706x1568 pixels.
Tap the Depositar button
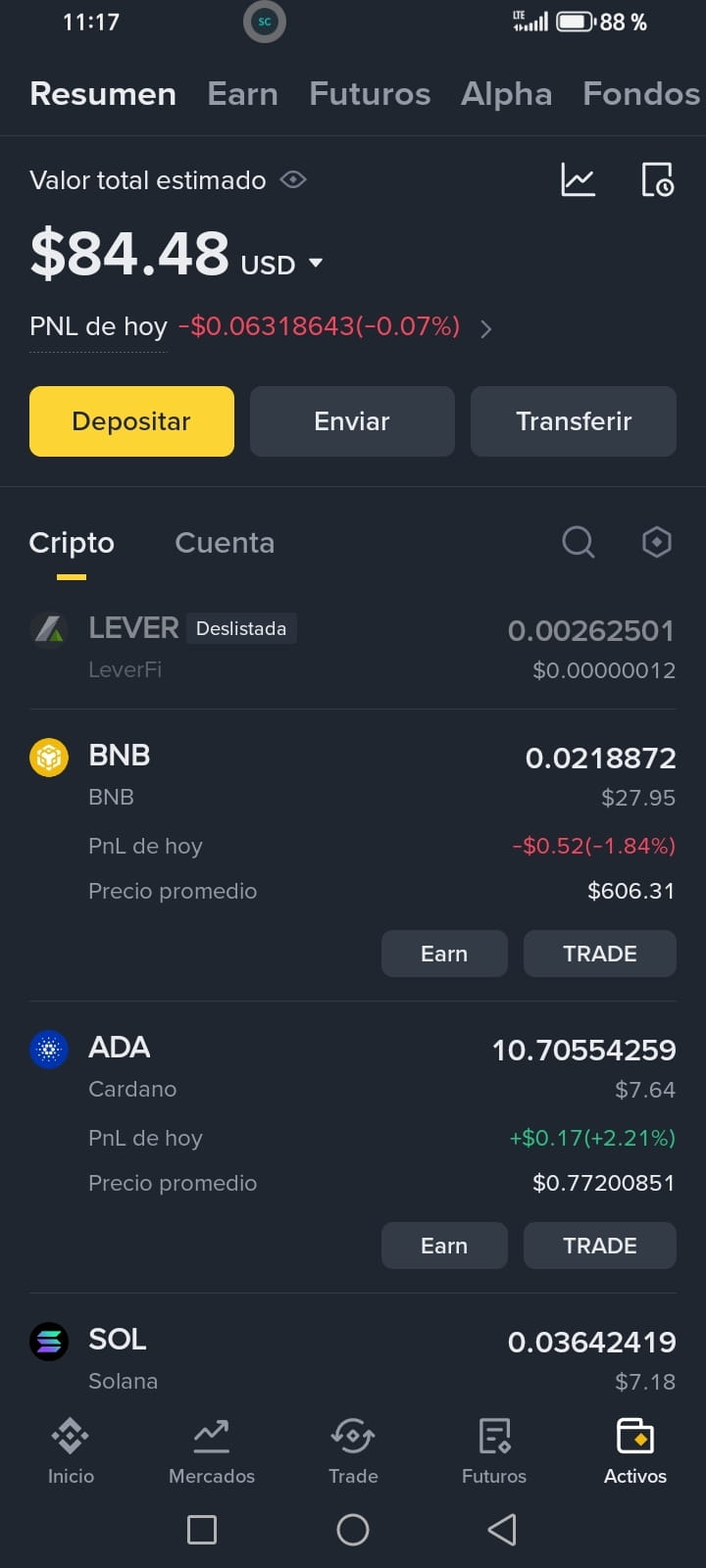coord(131,421)
